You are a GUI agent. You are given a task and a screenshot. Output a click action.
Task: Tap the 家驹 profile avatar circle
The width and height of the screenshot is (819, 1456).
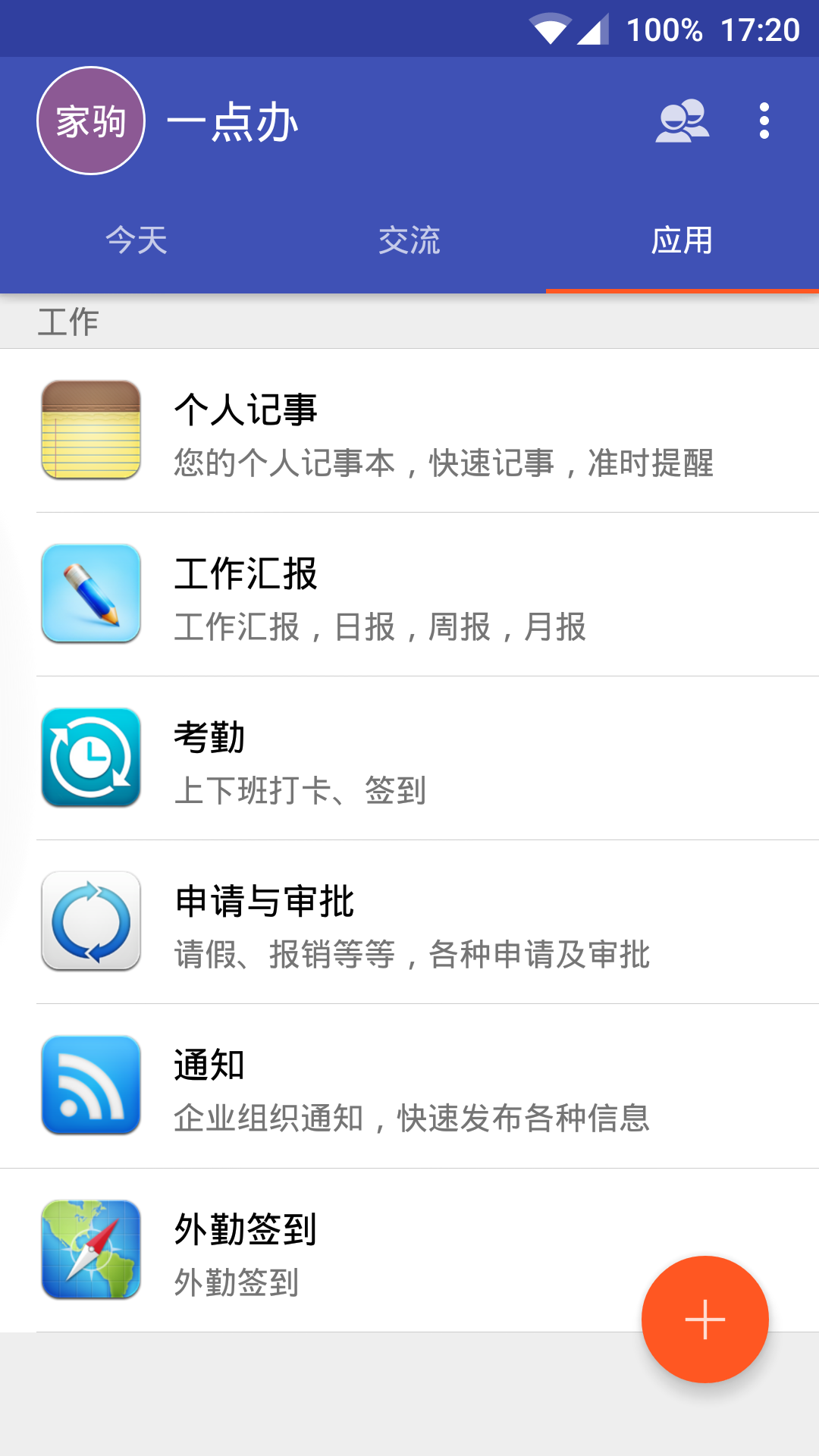click(x=89, y=121)
